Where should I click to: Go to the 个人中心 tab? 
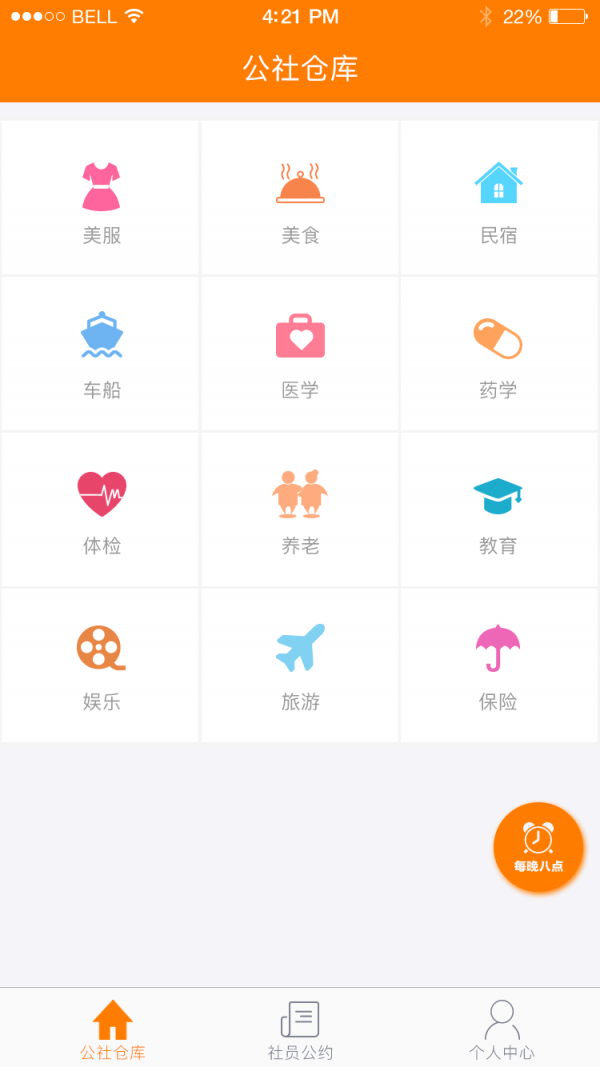coord(501,1029)
